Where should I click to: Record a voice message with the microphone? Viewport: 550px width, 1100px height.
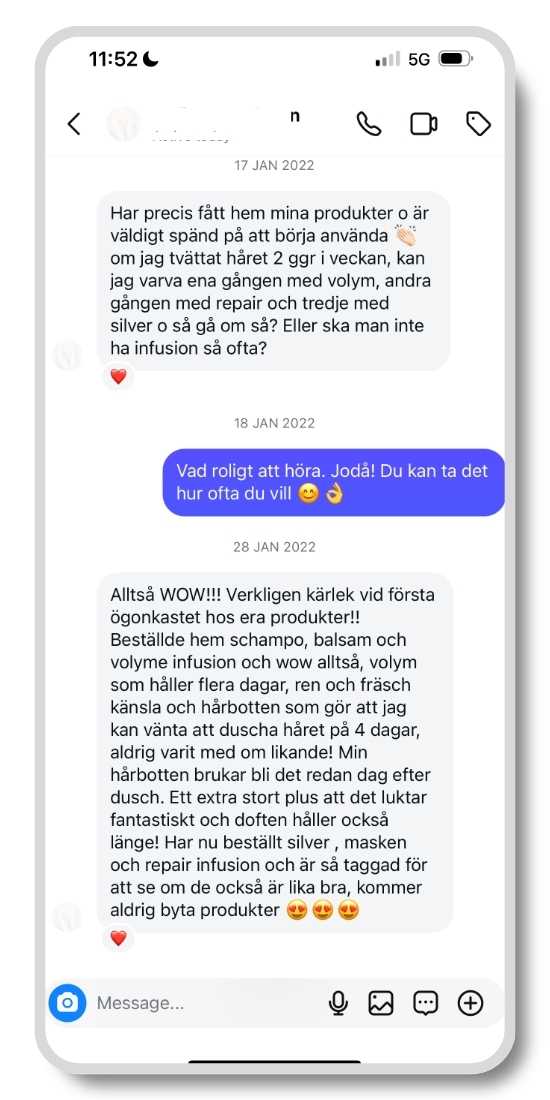[338, 1003]
